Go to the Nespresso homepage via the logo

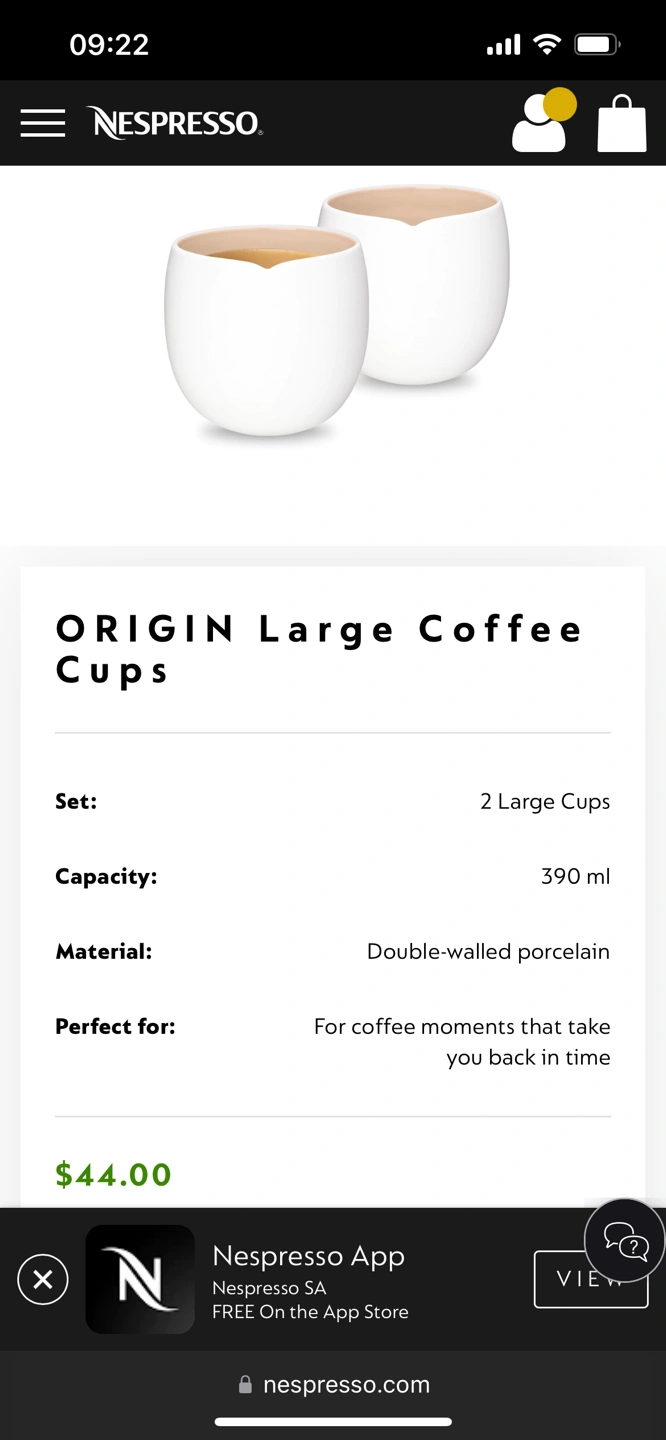(176, 123)
